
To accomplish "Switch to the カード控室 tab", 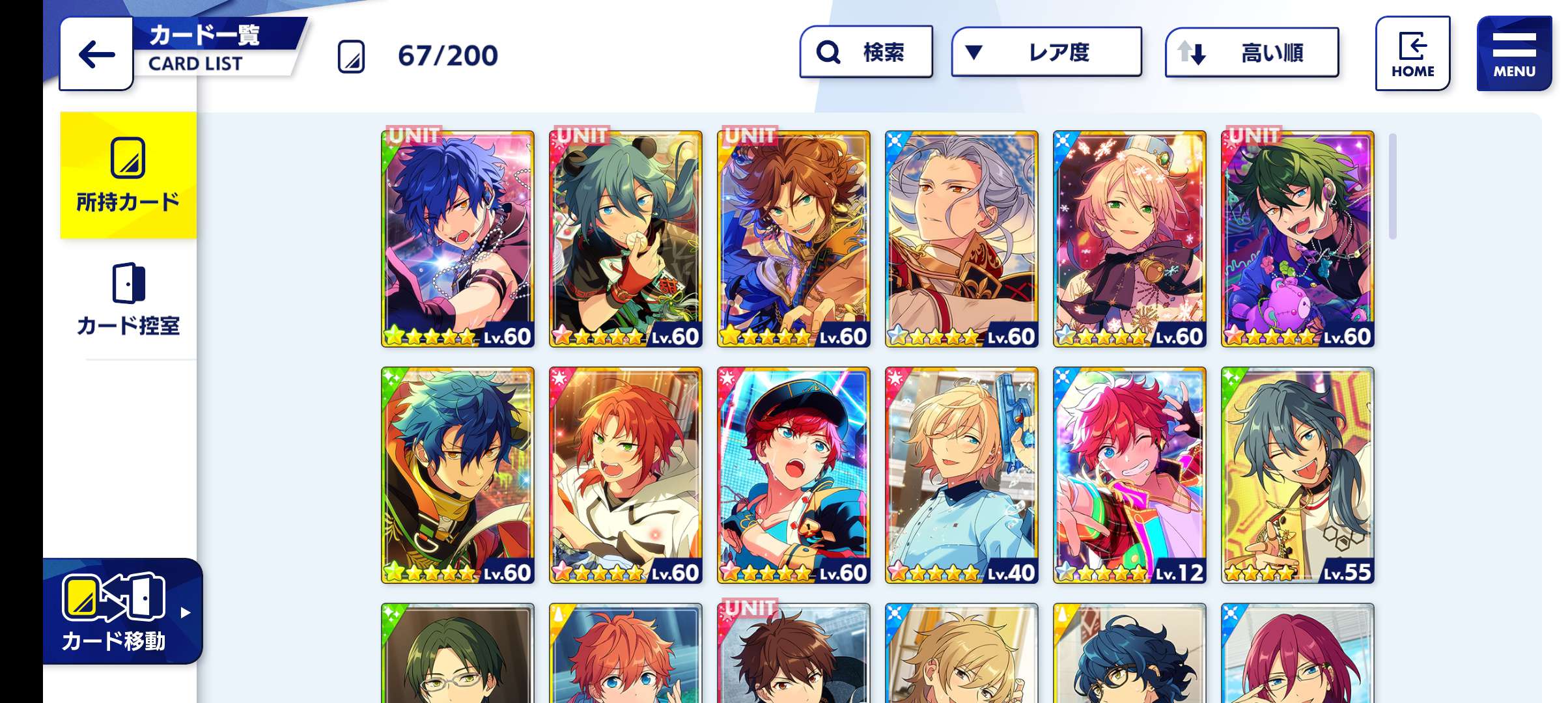I will click(x=128, y=299).
